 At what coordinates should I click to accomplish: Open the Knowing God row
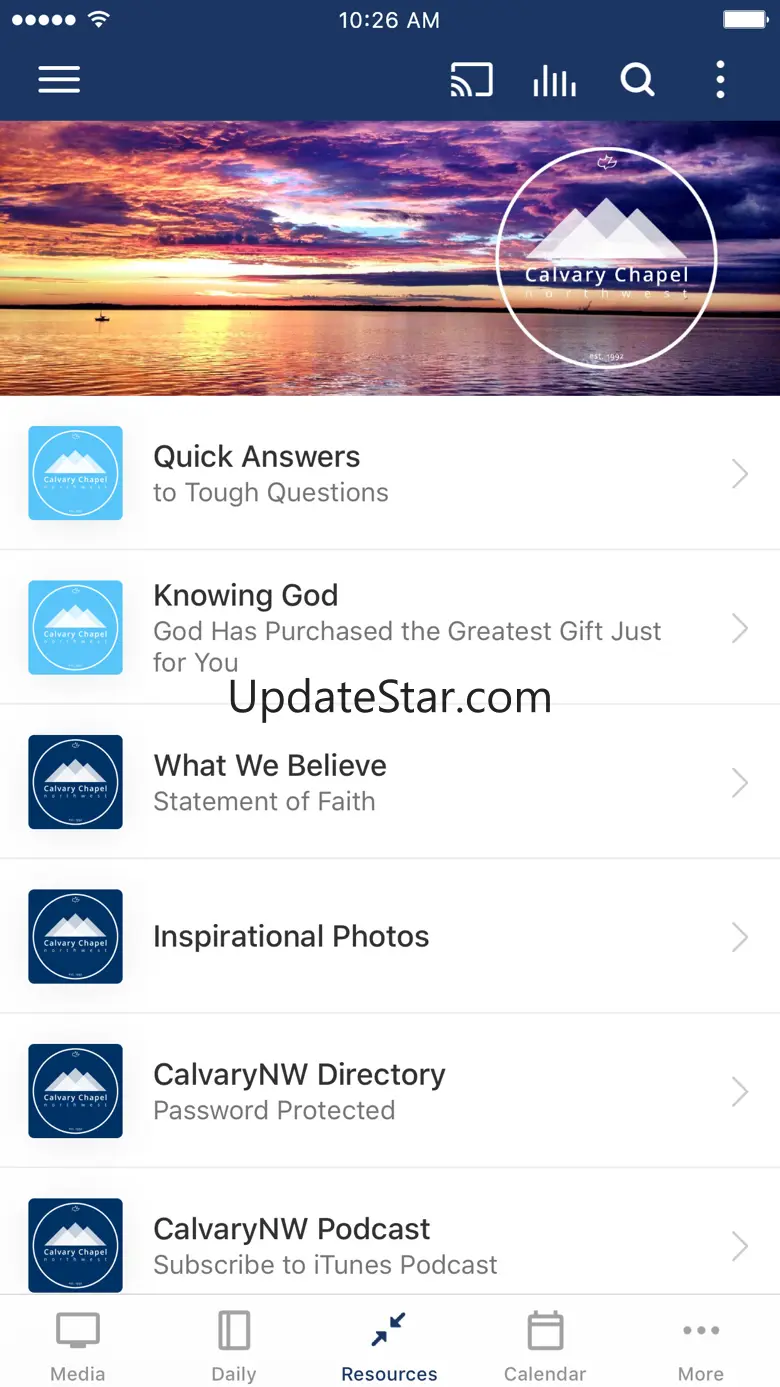point(390,627)
